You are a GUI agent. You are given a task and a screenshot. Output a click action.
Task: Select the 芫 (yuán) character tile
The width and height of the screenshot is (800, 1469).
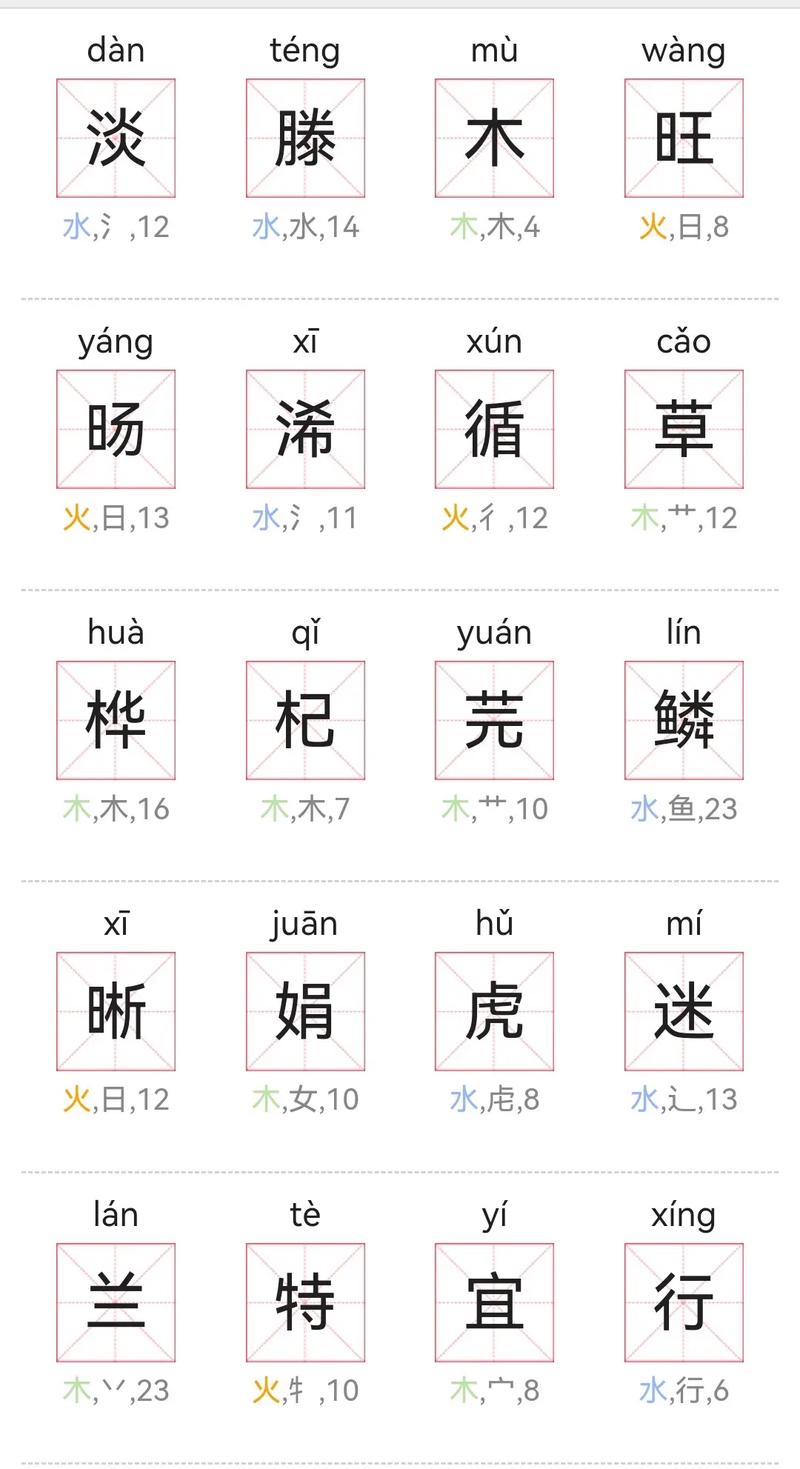pyautogui.click(x=494, y=720)
